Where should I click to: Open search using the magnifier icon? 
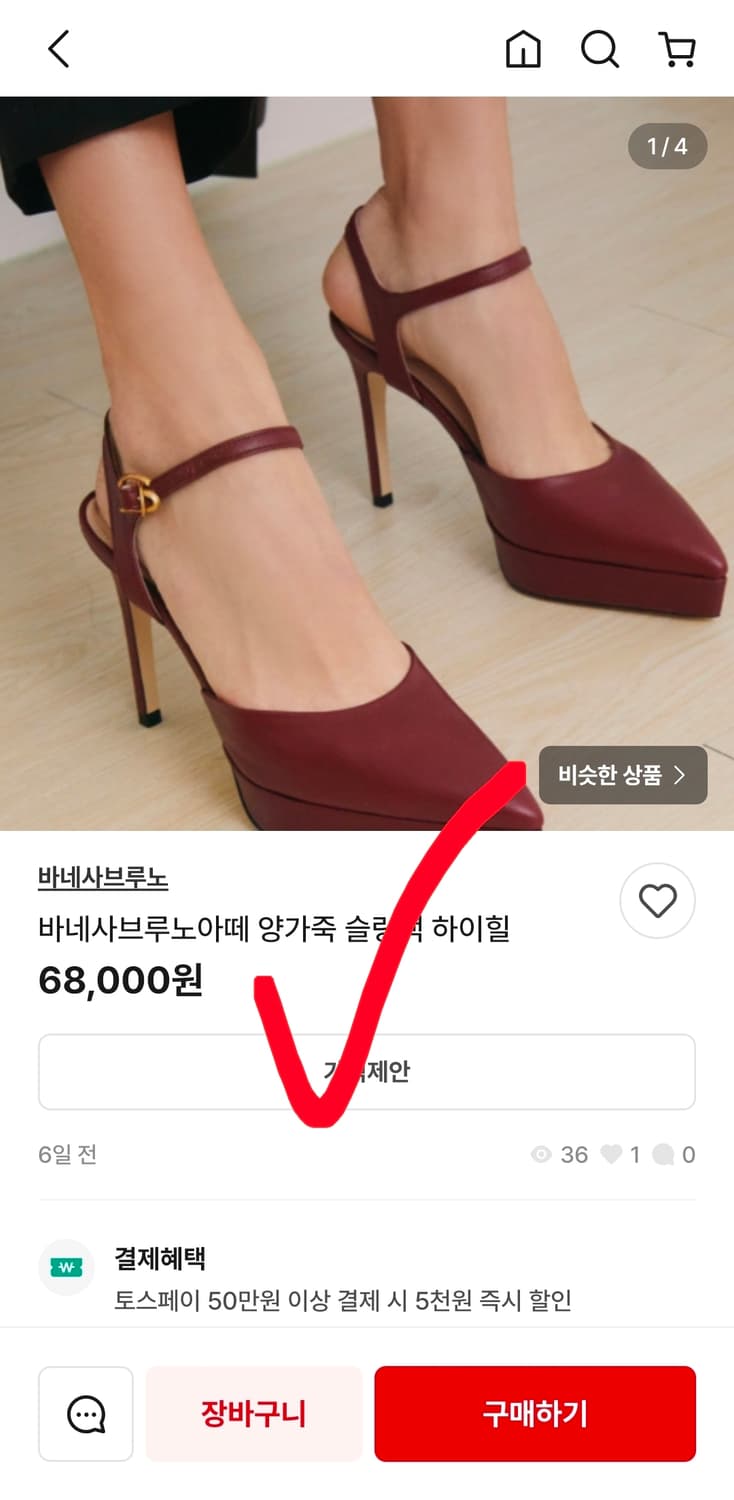point(600,47)
